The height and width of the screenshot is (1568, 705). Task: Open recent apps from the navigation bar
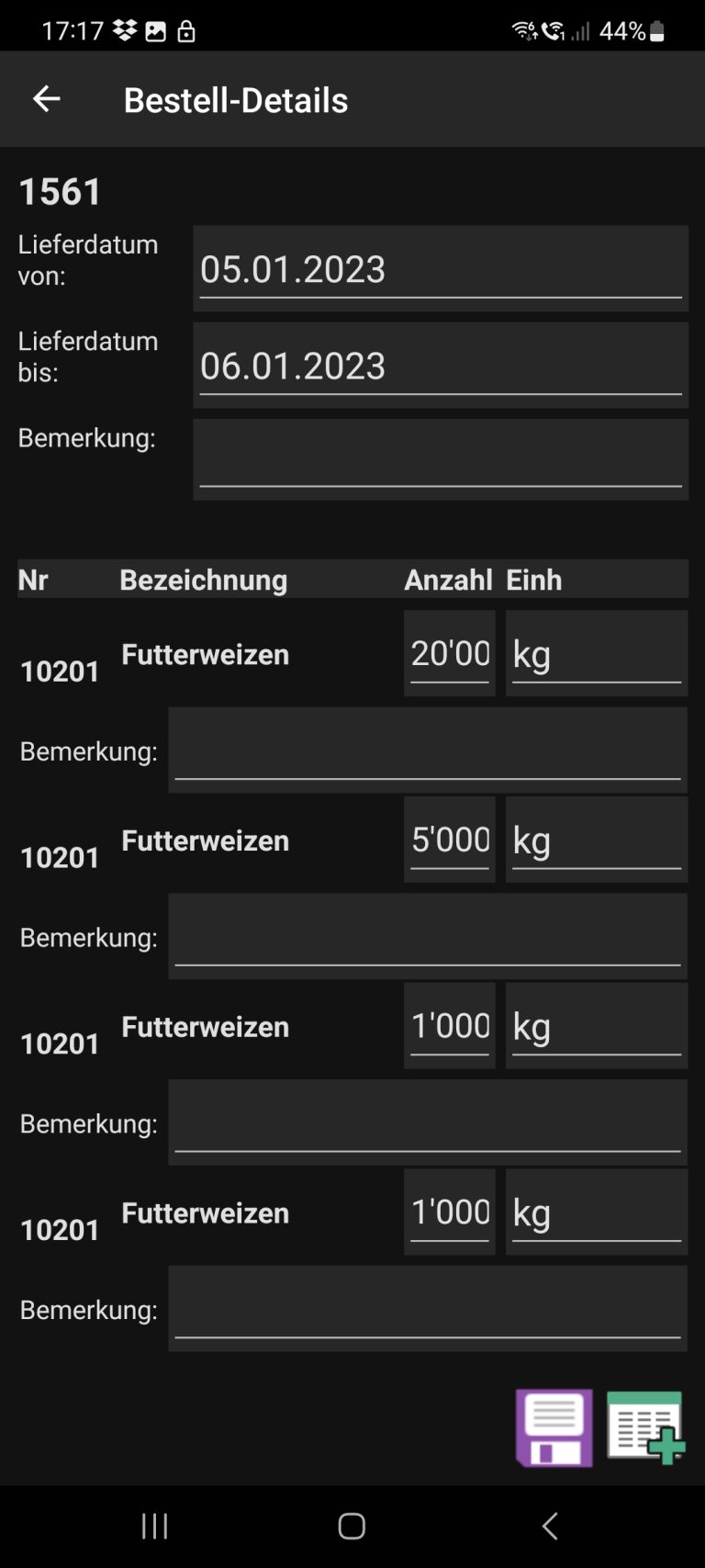(x=154, y=1526)
